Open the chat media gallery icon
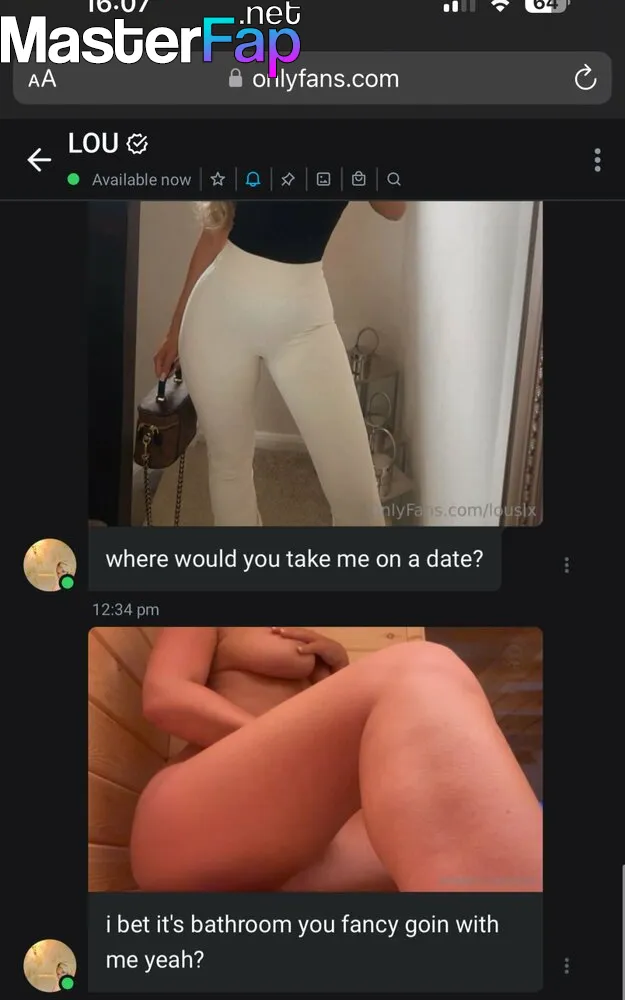This screenshot has height=1000, width=625. 323,179
